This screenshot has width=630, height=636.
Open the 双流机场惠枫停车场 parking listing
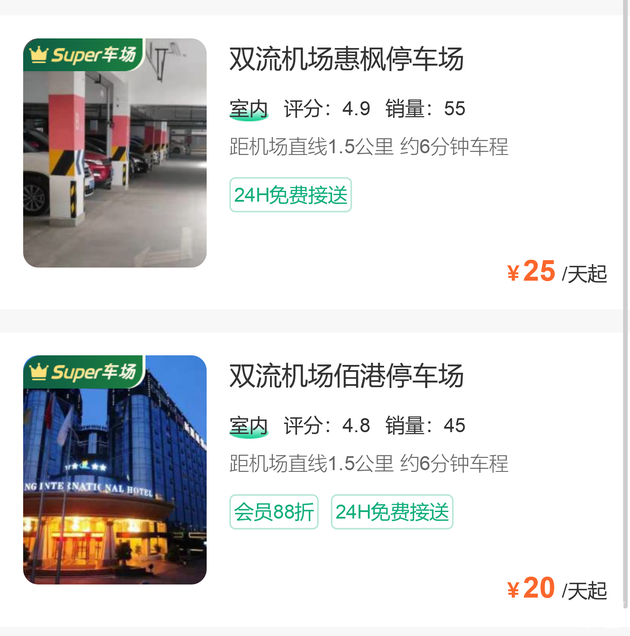[x=346, y=60]
